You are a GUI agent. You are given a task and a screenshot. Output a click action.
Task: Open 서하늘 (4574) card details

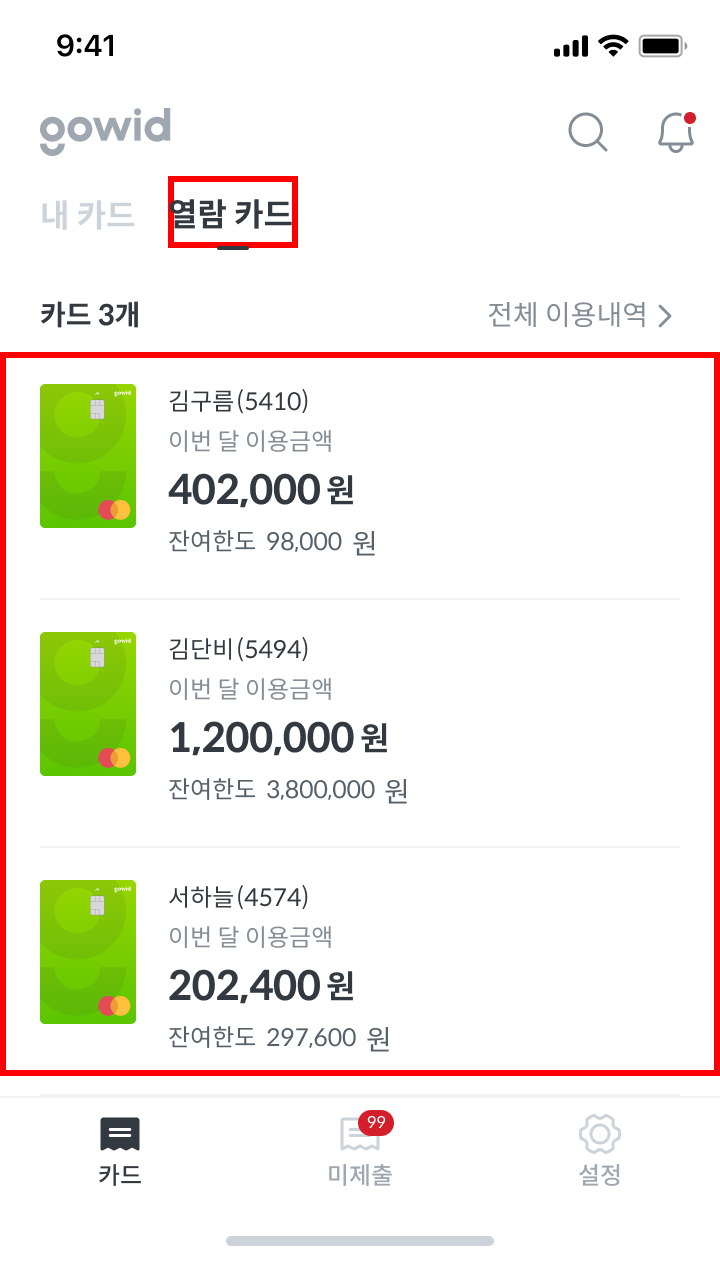pos(360,966)
